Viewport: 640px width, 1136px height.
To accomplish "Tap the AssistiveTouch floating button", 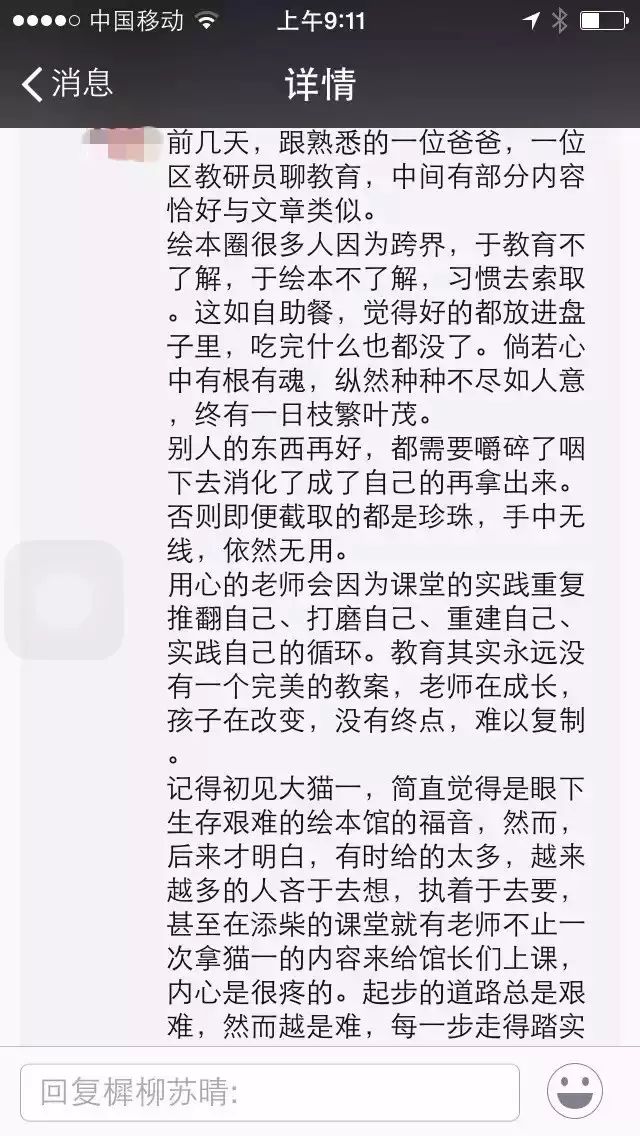I will point(64,600).
